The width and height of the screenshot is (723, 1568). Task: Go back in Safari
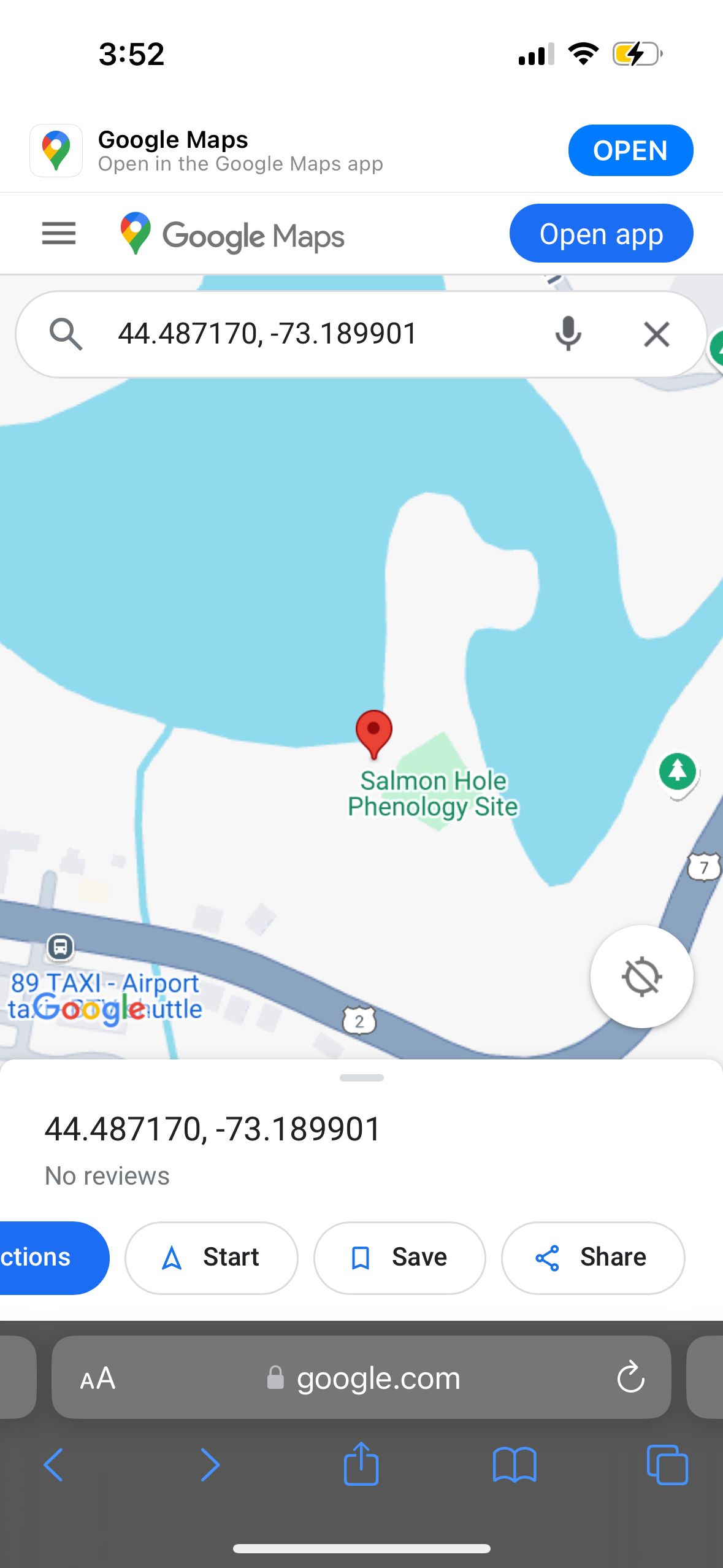click(x=54, y=1465)
